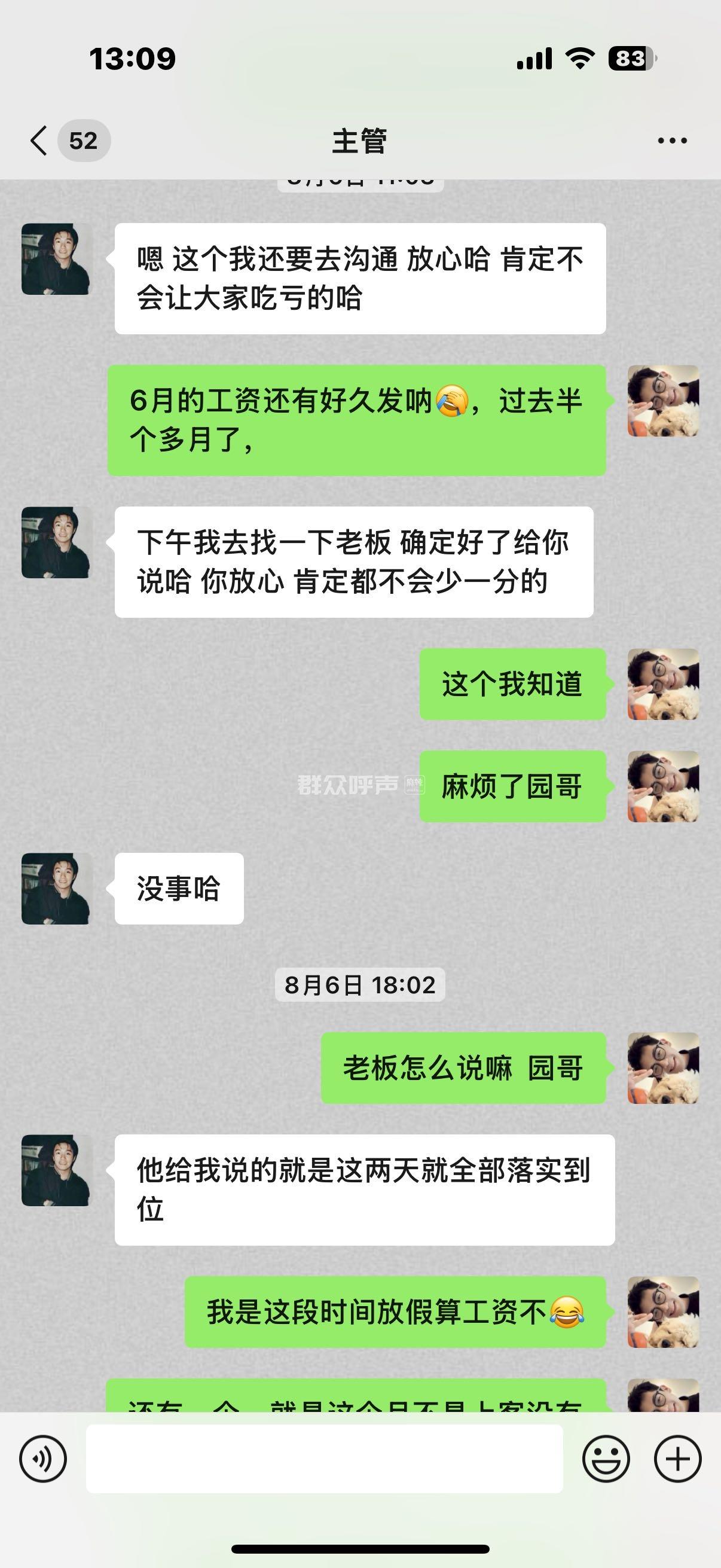This screenshot has height=1568, width=721.
Task: Open the emoji sticker panel
Action: pyautogui.click(x=606, y=1459)
